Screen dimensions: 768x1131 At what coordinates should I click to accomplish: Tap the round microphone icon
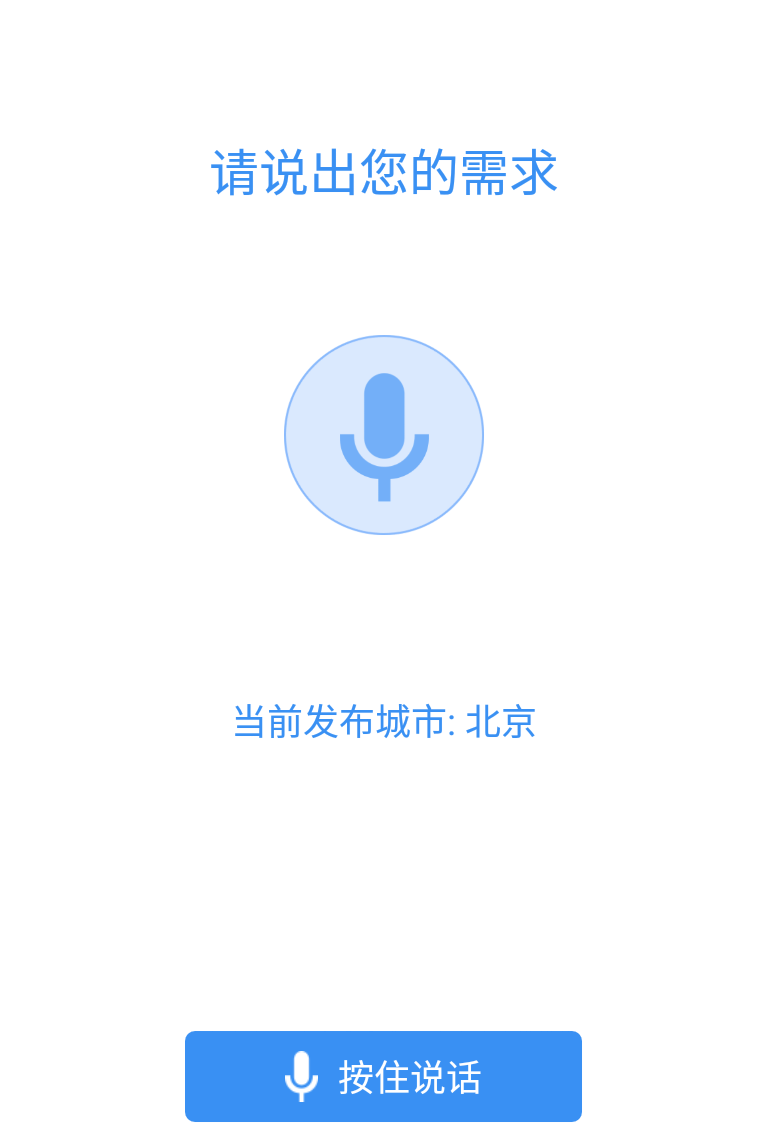[x=384, y=435]
